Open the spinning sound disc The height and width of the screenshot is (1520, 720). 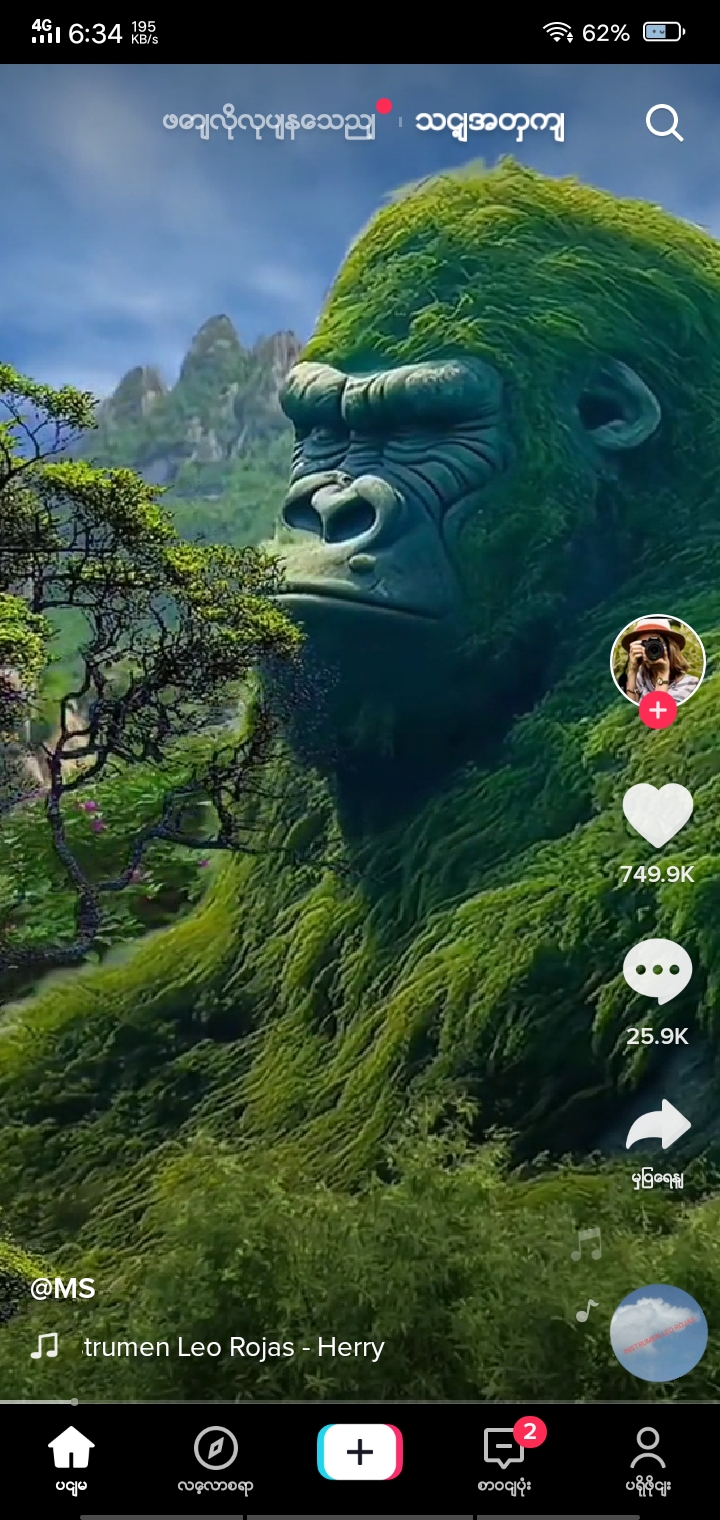click(x=658, y=1333)
